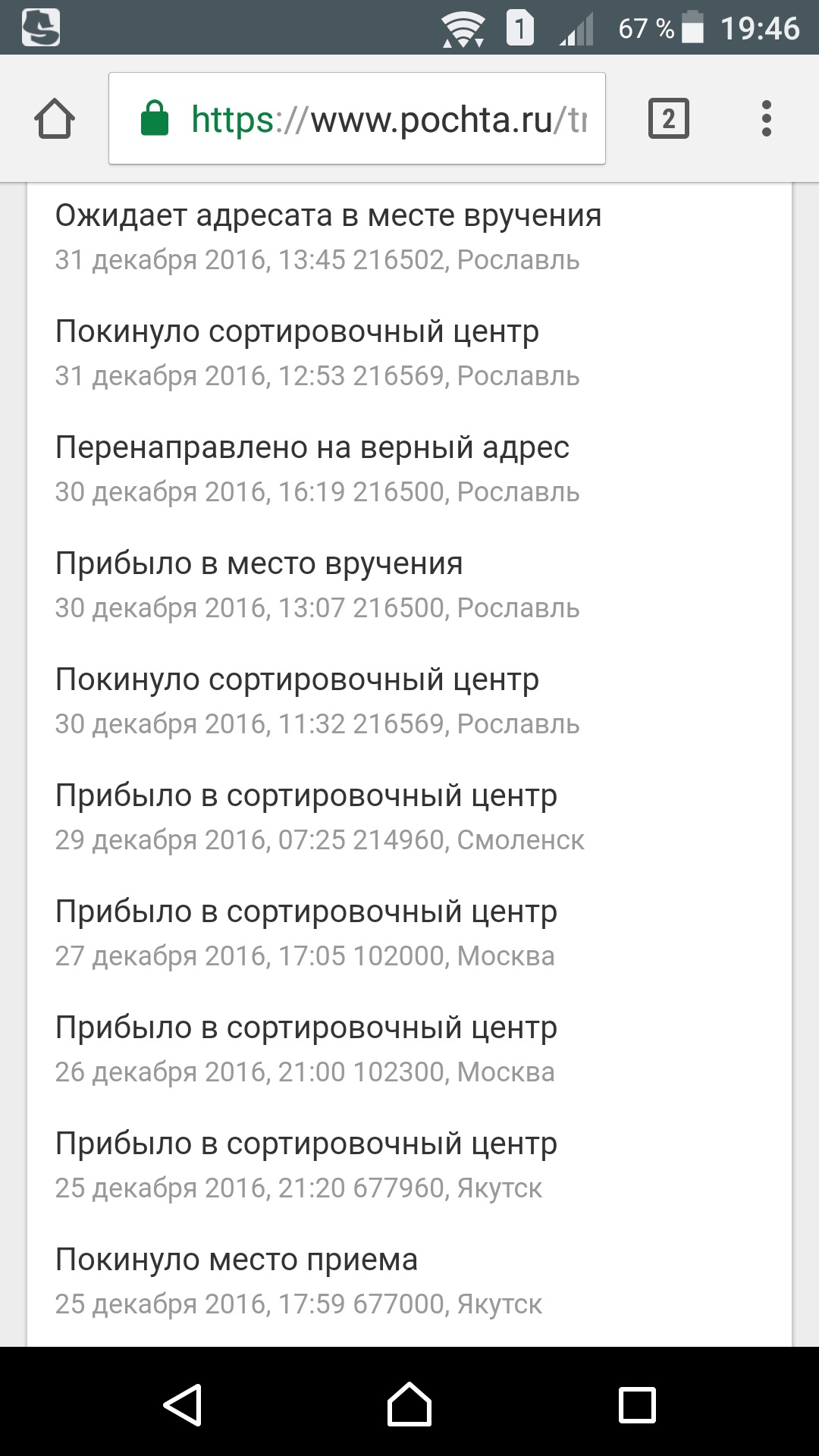Open the browser overflow menu
819x1456 pixels.
tap(766, 119)
